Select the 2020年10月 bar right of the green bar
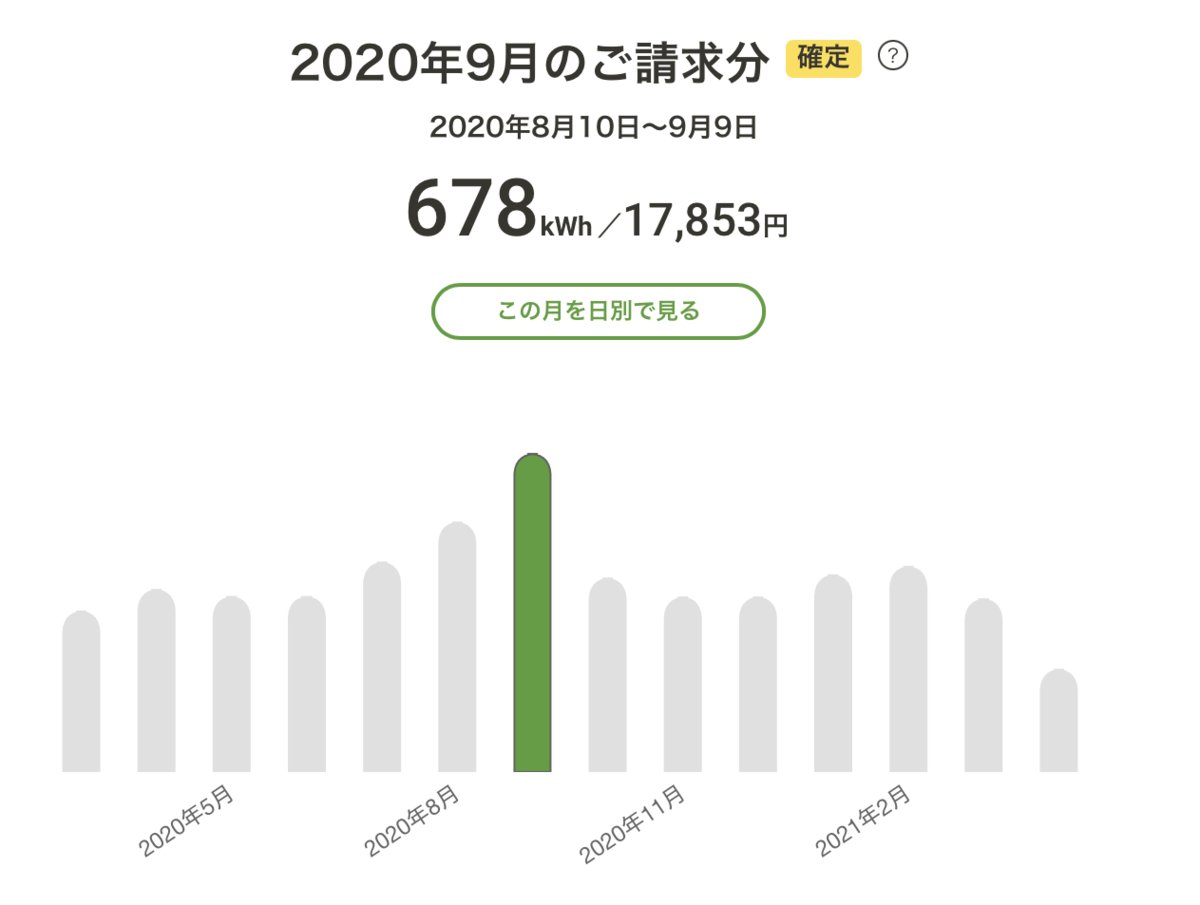The height and width of the screenshot is (905, 1200). (x=607, y=675)
